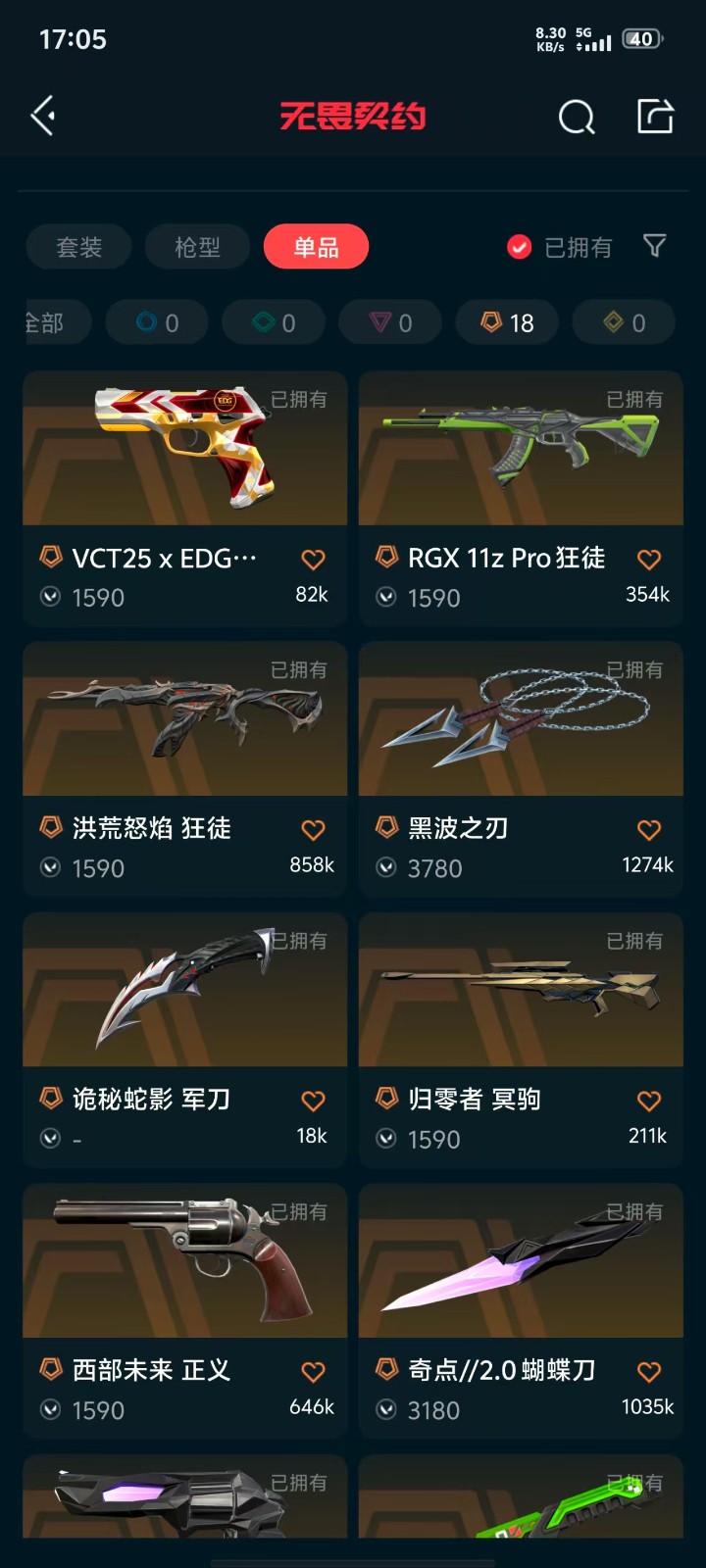Select the purple tier chip showing 0

[x=390, y=322]
